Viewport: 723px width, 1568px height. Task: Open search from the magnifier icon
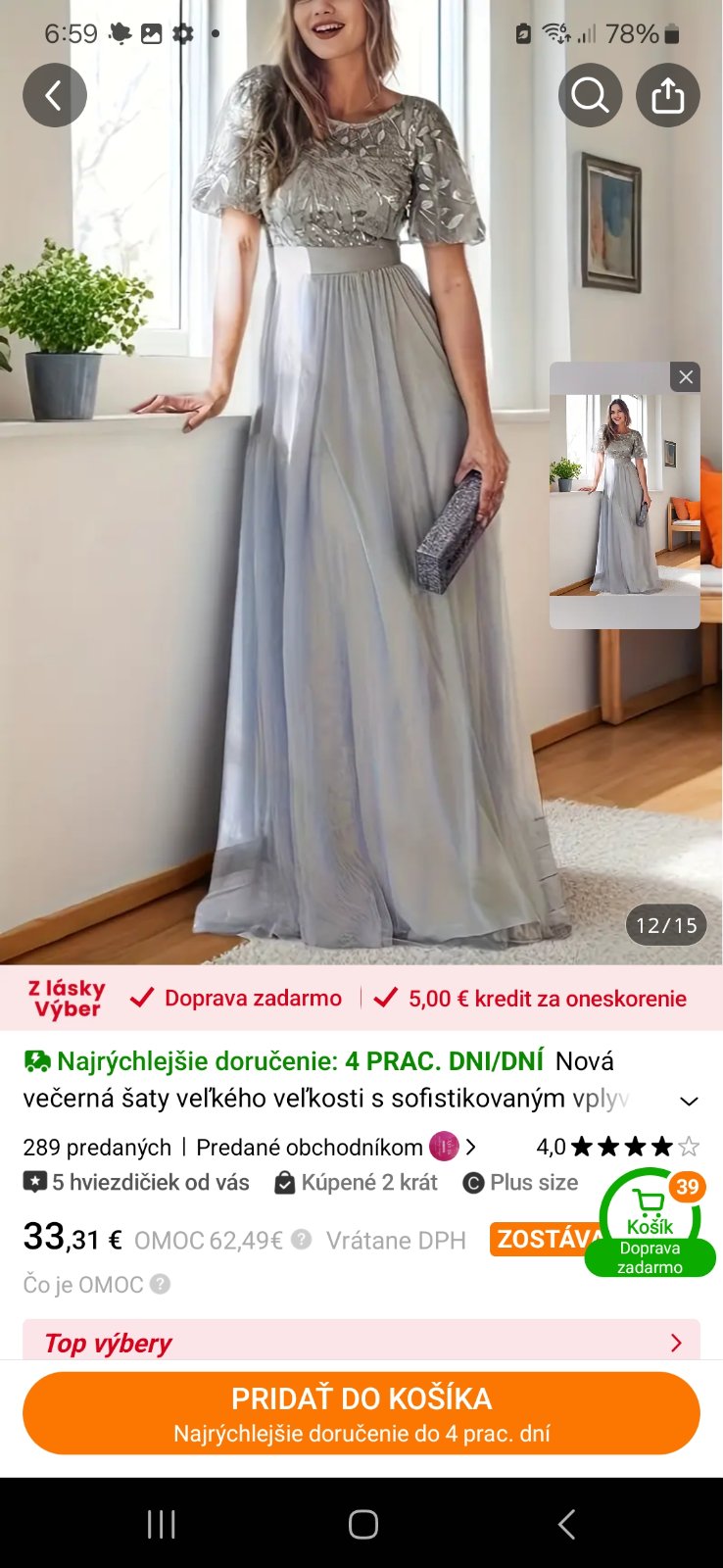[590, 95]
